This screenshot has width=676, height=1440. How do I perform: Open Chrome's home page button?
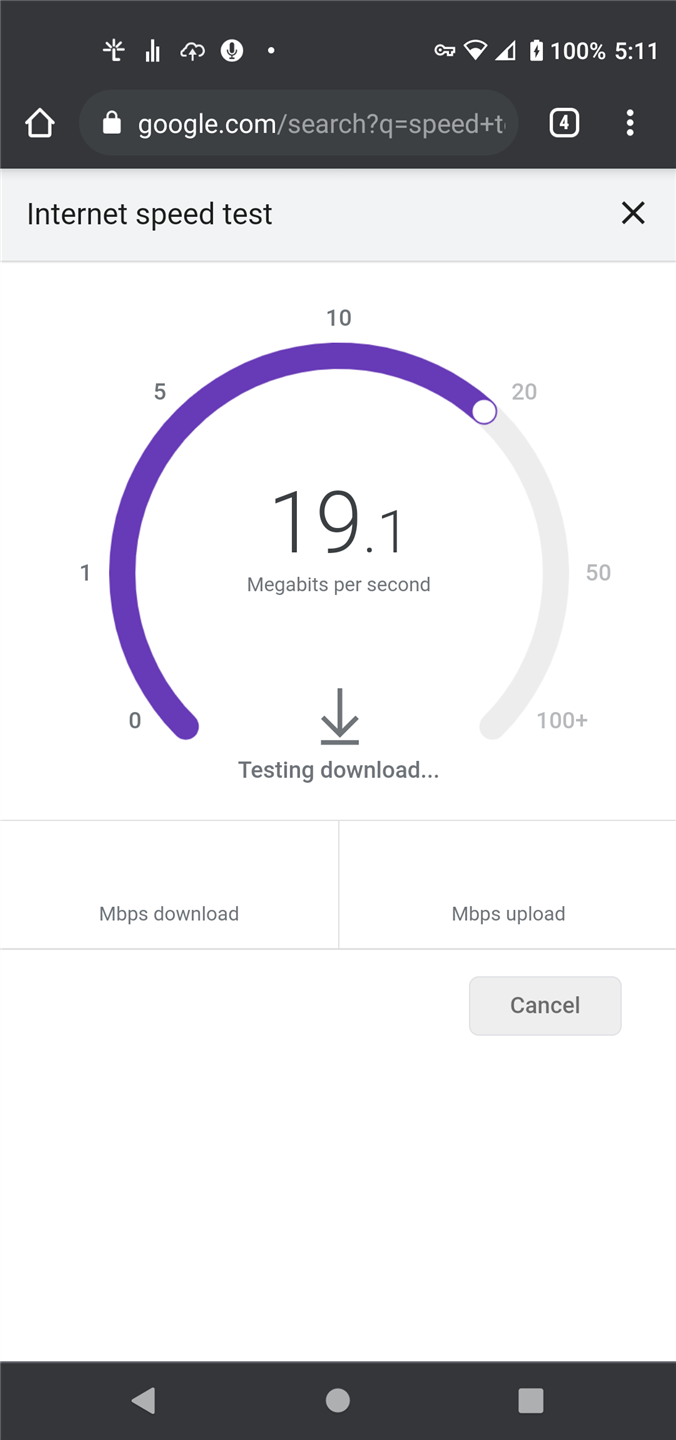(x=39, y=123)
